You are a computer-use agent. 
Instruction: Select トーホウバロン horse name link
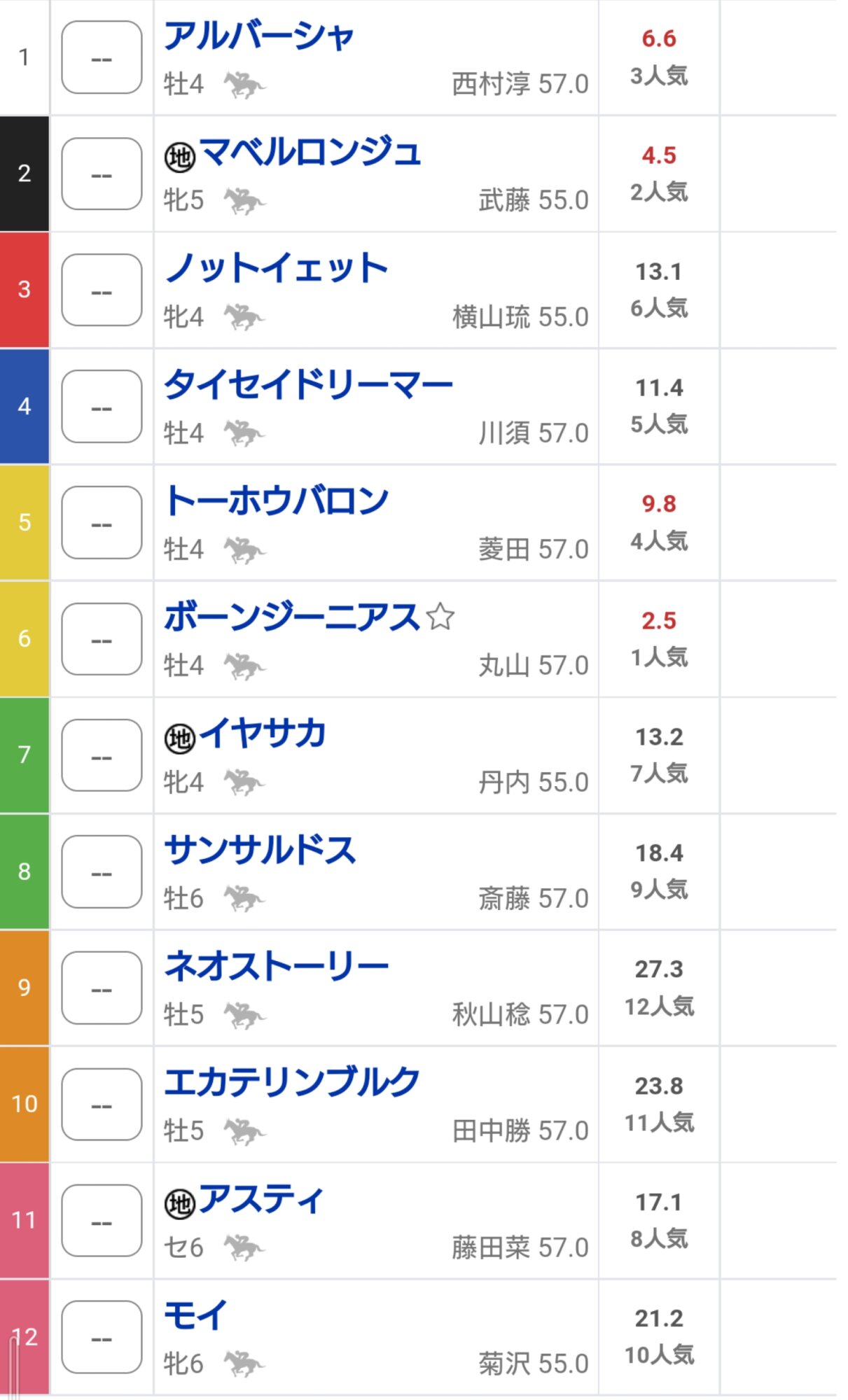pos(276,501)
